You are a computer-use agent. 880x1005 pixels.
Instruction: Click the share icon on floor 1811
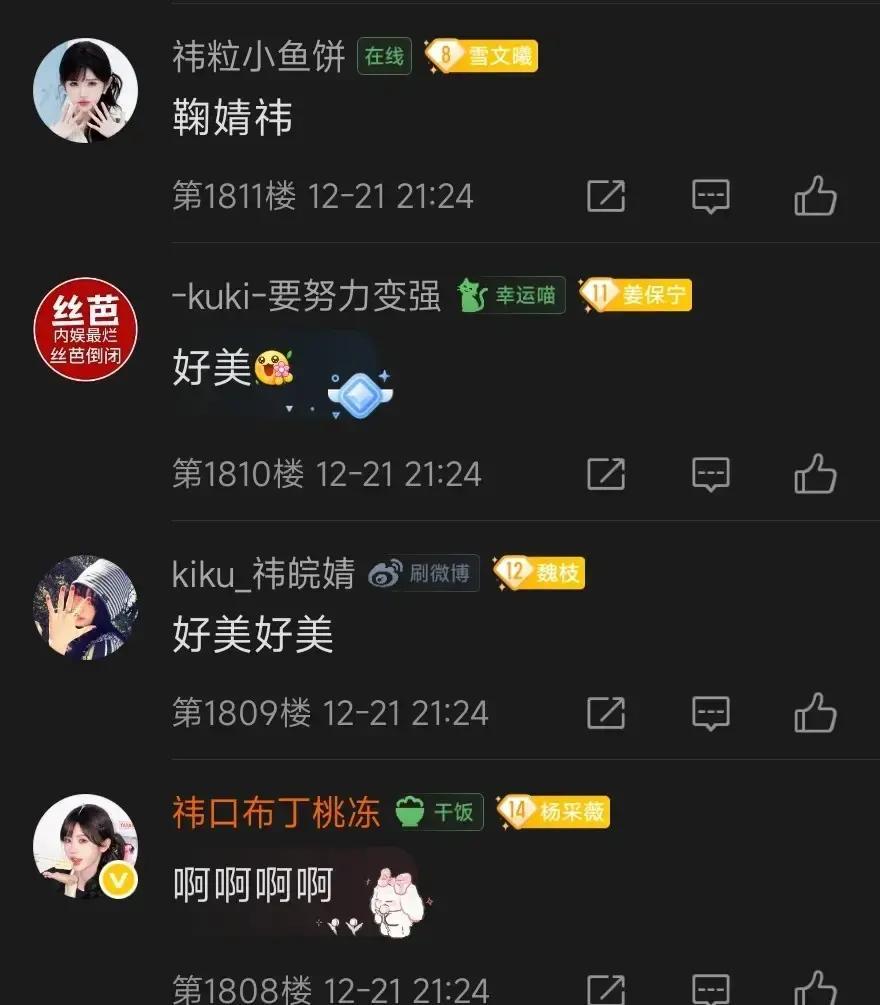tap(606, 196)
